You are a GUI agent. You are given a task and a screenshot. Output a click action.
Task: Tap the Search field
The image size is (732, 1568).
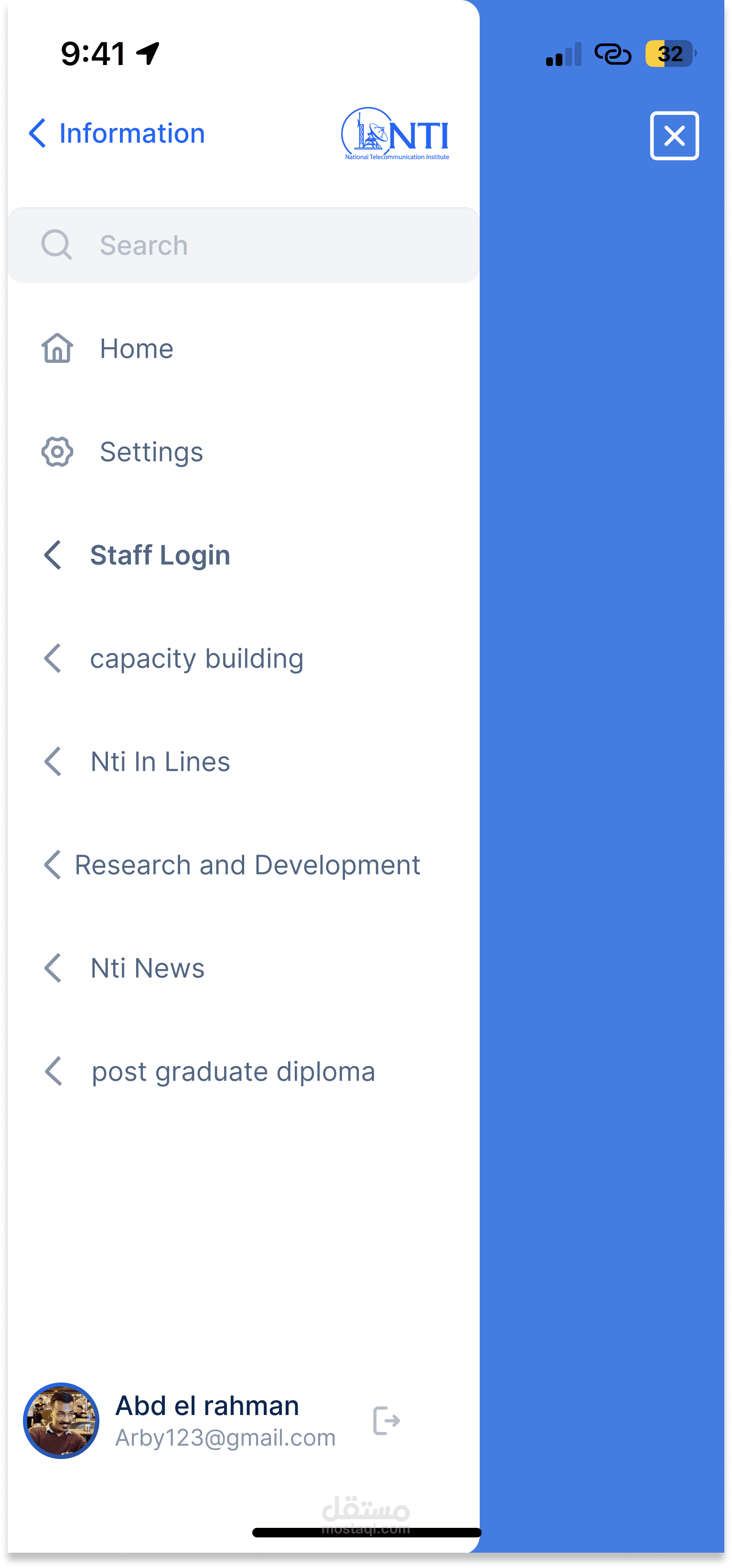243,245
